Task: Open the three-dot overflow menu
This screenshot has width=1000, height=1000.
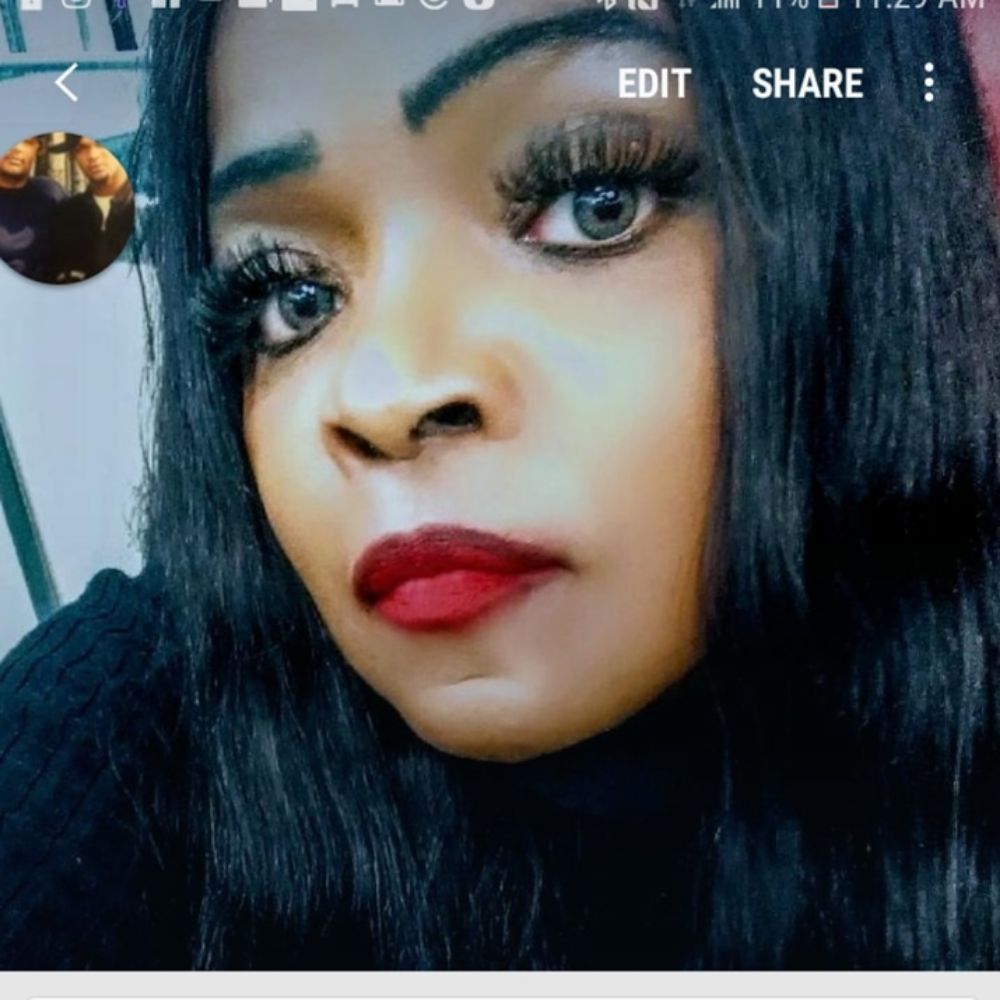Action: (929, 83)
